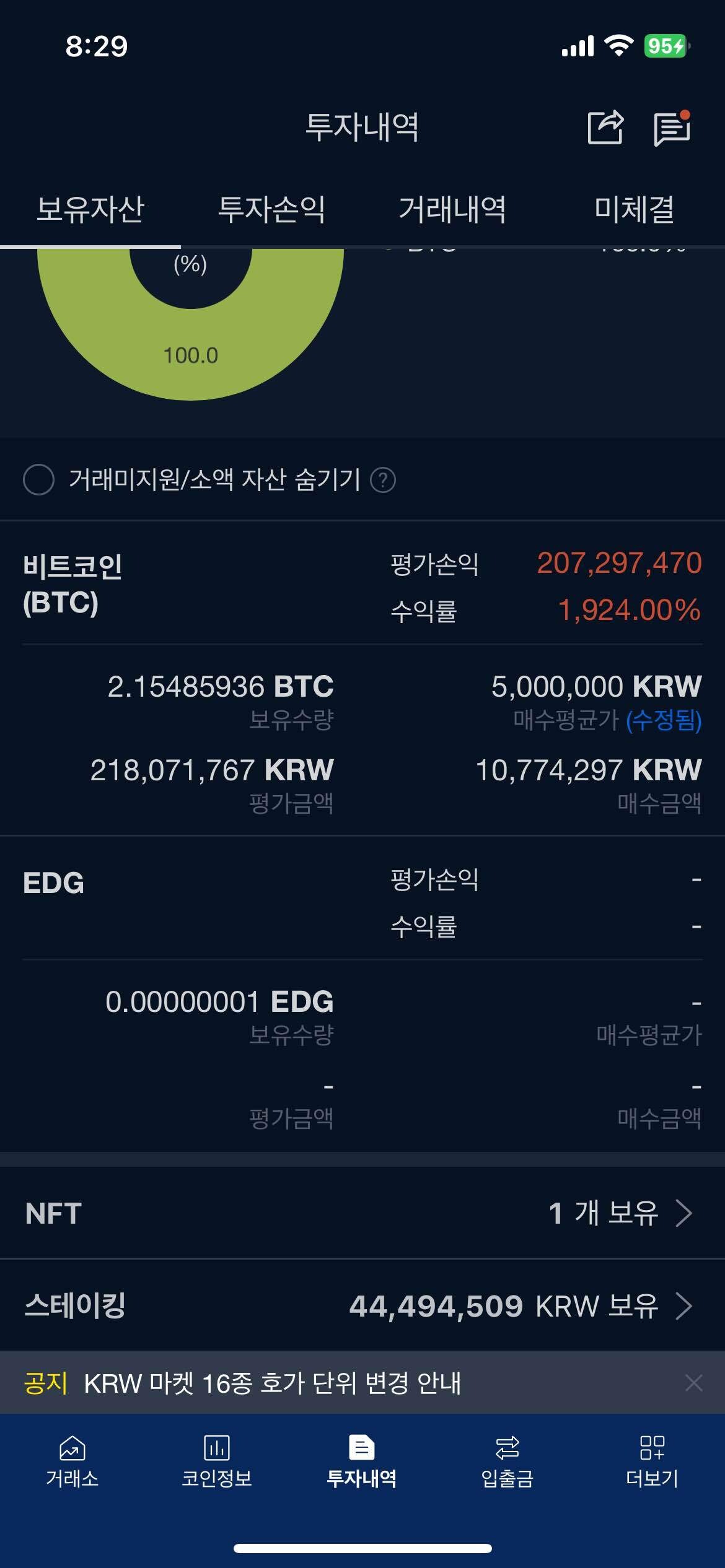Image resolution: width=725 pixels, height=1568 pixels.
Task: Switch to the 거래내역 tab
Action: tap(452, 209)
